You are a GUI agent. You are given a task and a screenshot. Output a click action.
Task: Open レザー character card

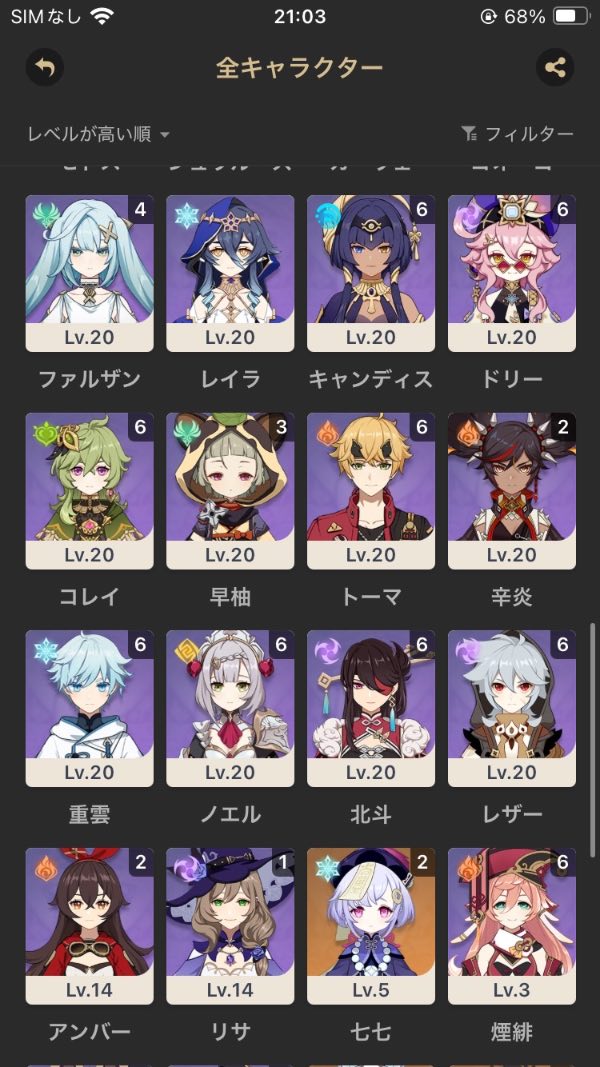tap(512, 708)
